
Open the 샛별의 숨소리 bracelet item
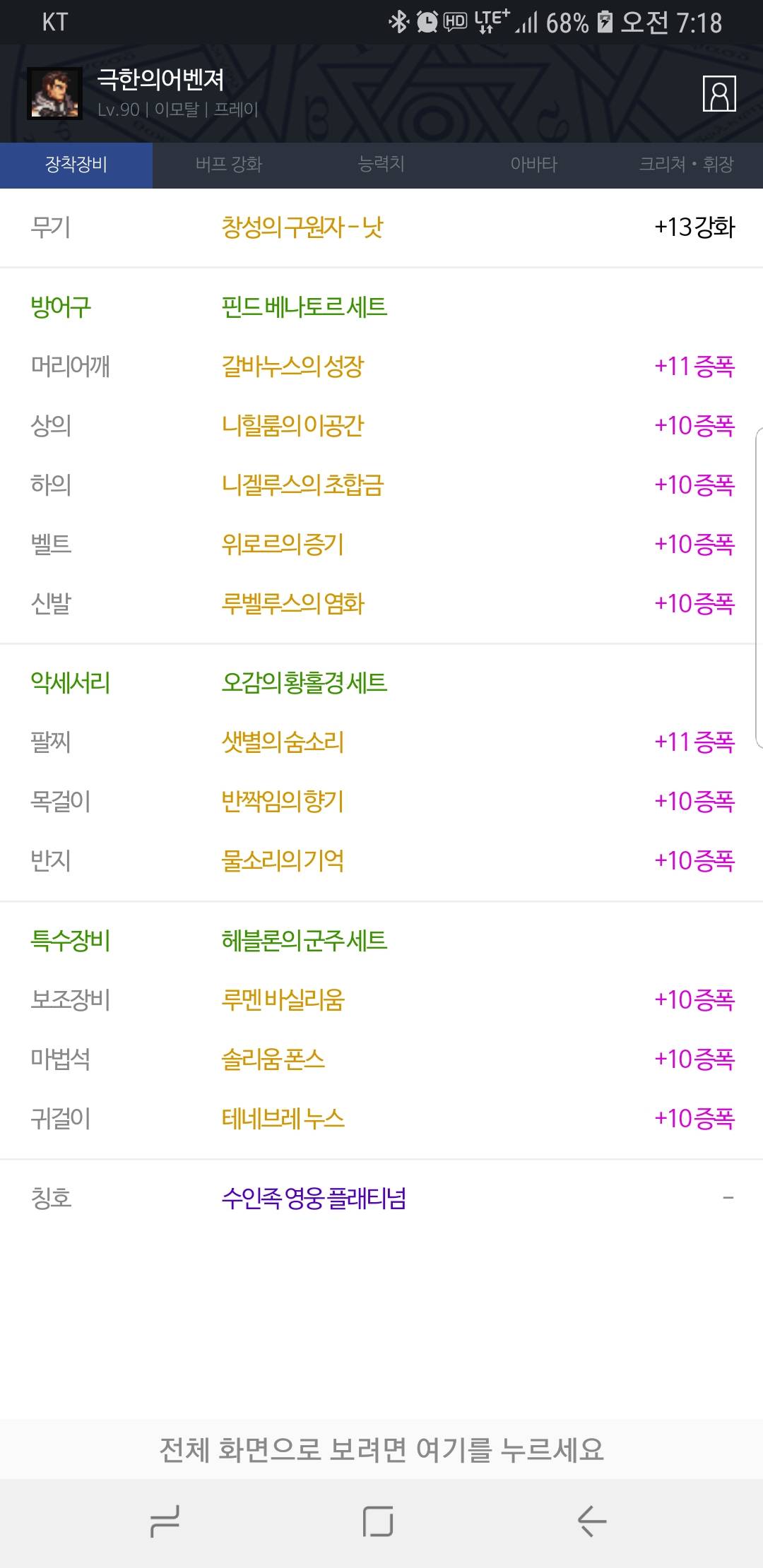coord(283,742)
